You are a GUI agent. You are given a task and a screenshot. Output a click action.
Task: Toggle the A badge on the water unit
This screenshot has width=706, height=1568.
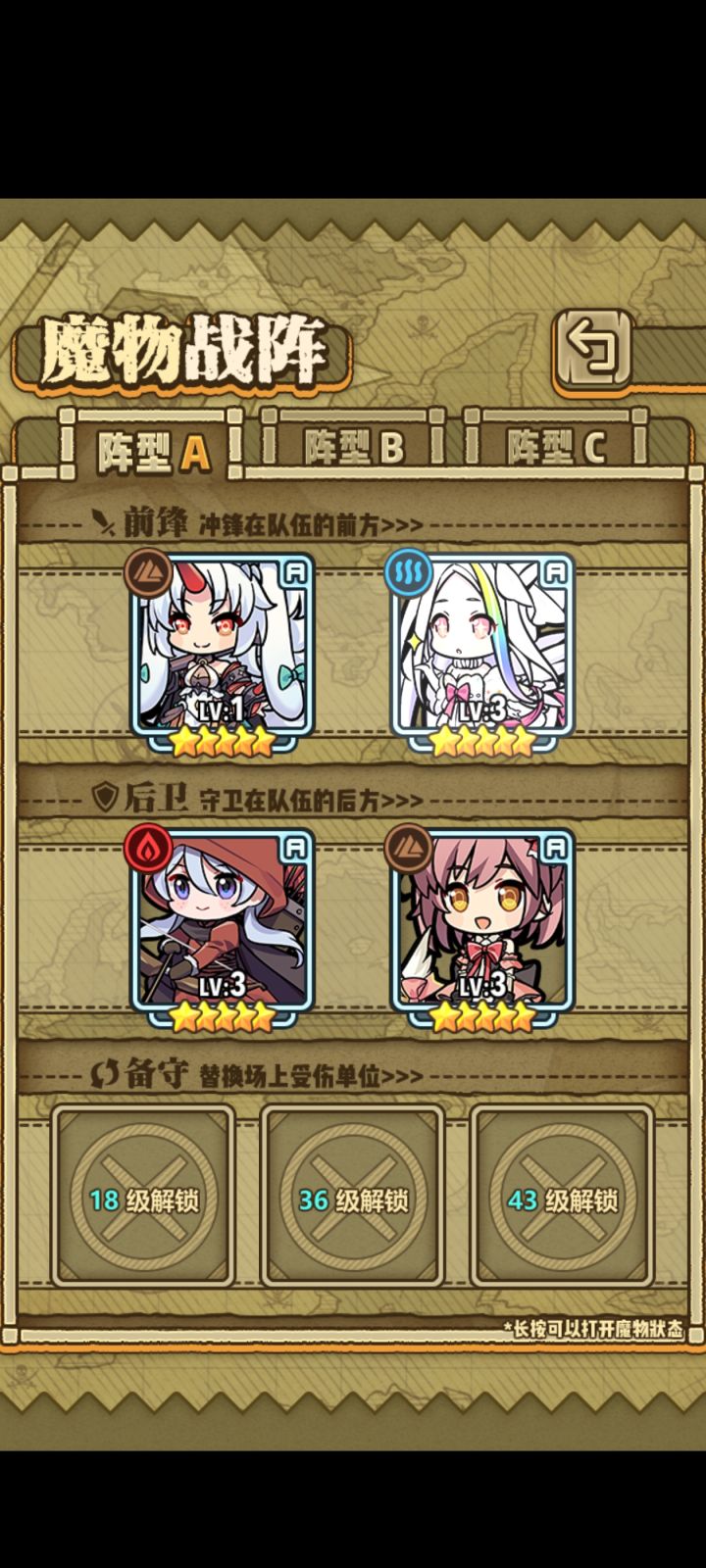pos(554,573)
